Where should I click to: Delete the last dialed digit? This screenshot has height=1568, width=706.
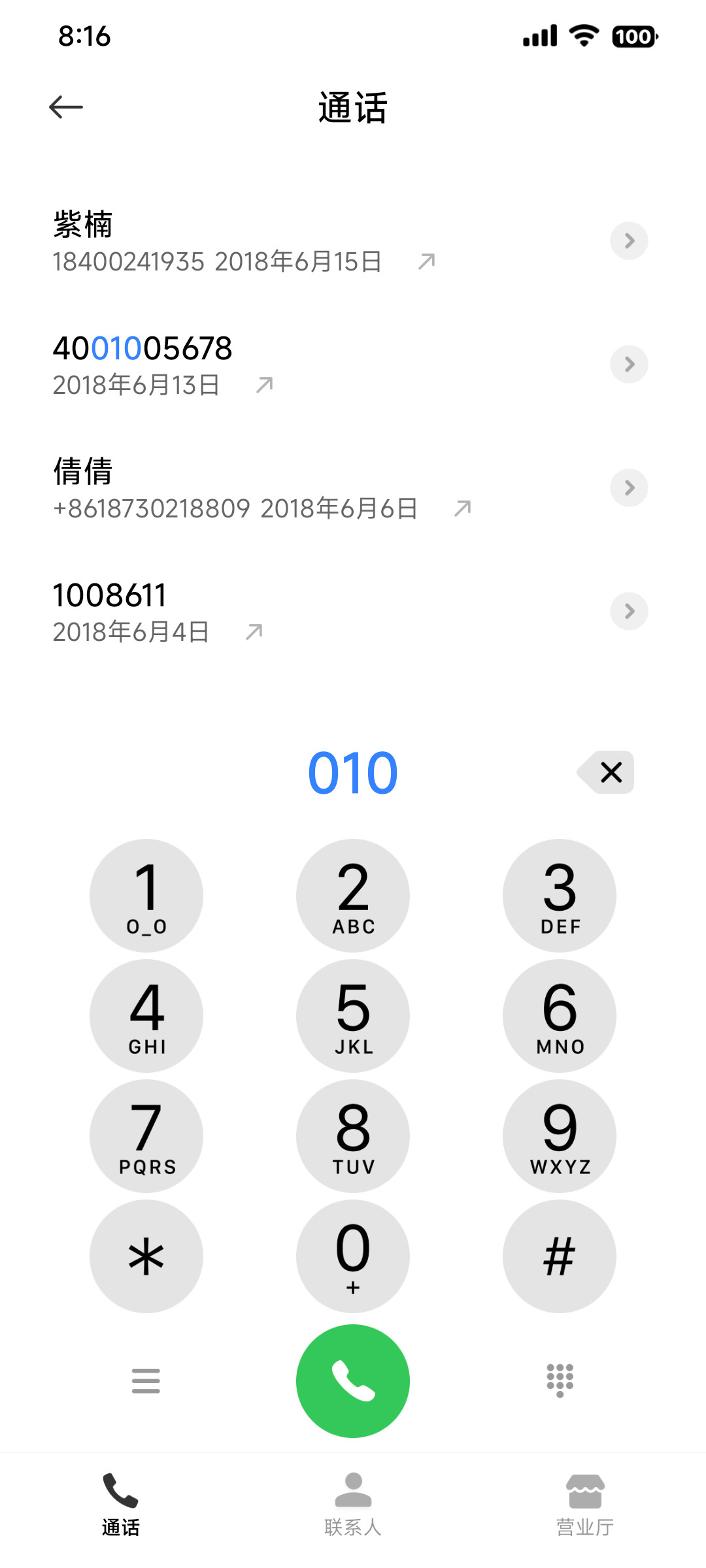(x=606, y=772)
